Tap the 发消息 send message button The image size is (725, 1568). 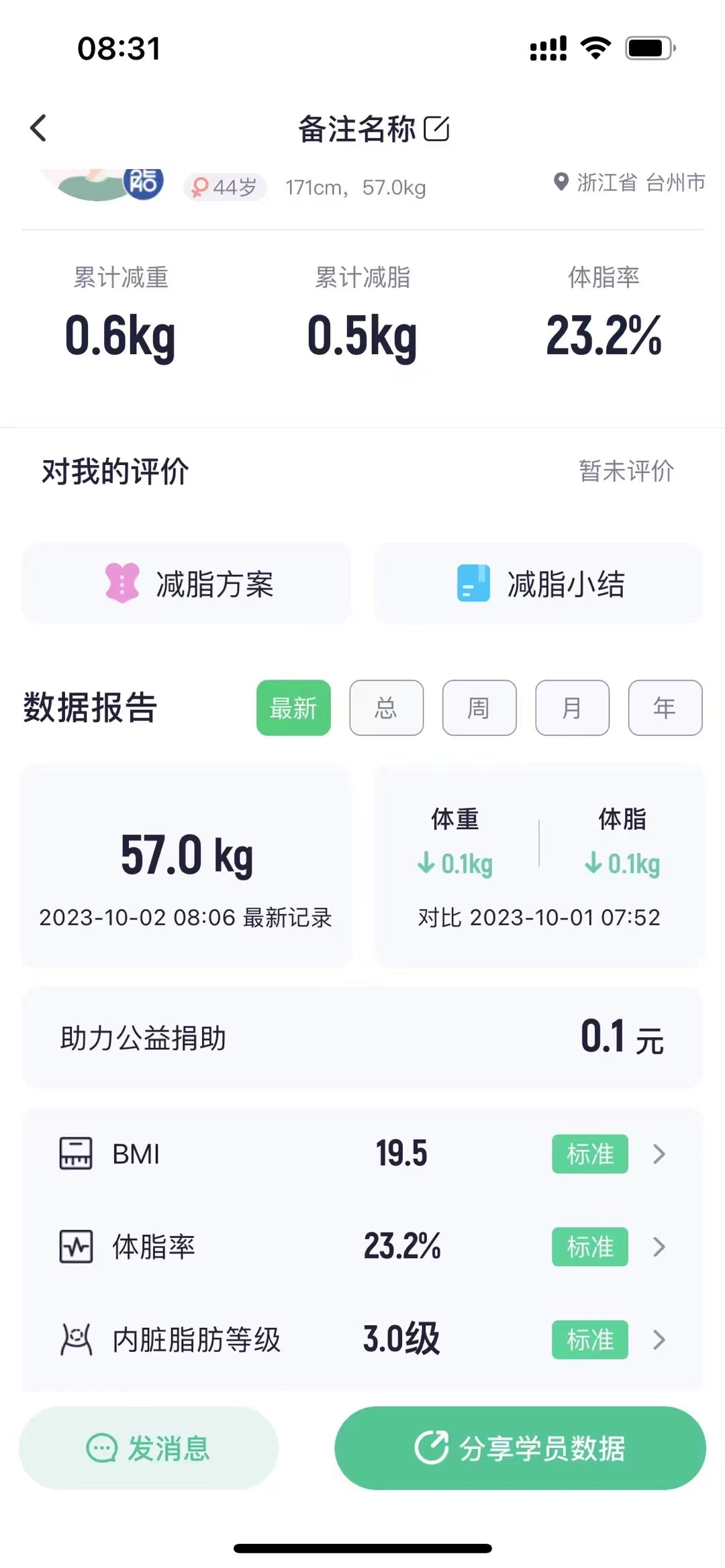coord(149,1448)
